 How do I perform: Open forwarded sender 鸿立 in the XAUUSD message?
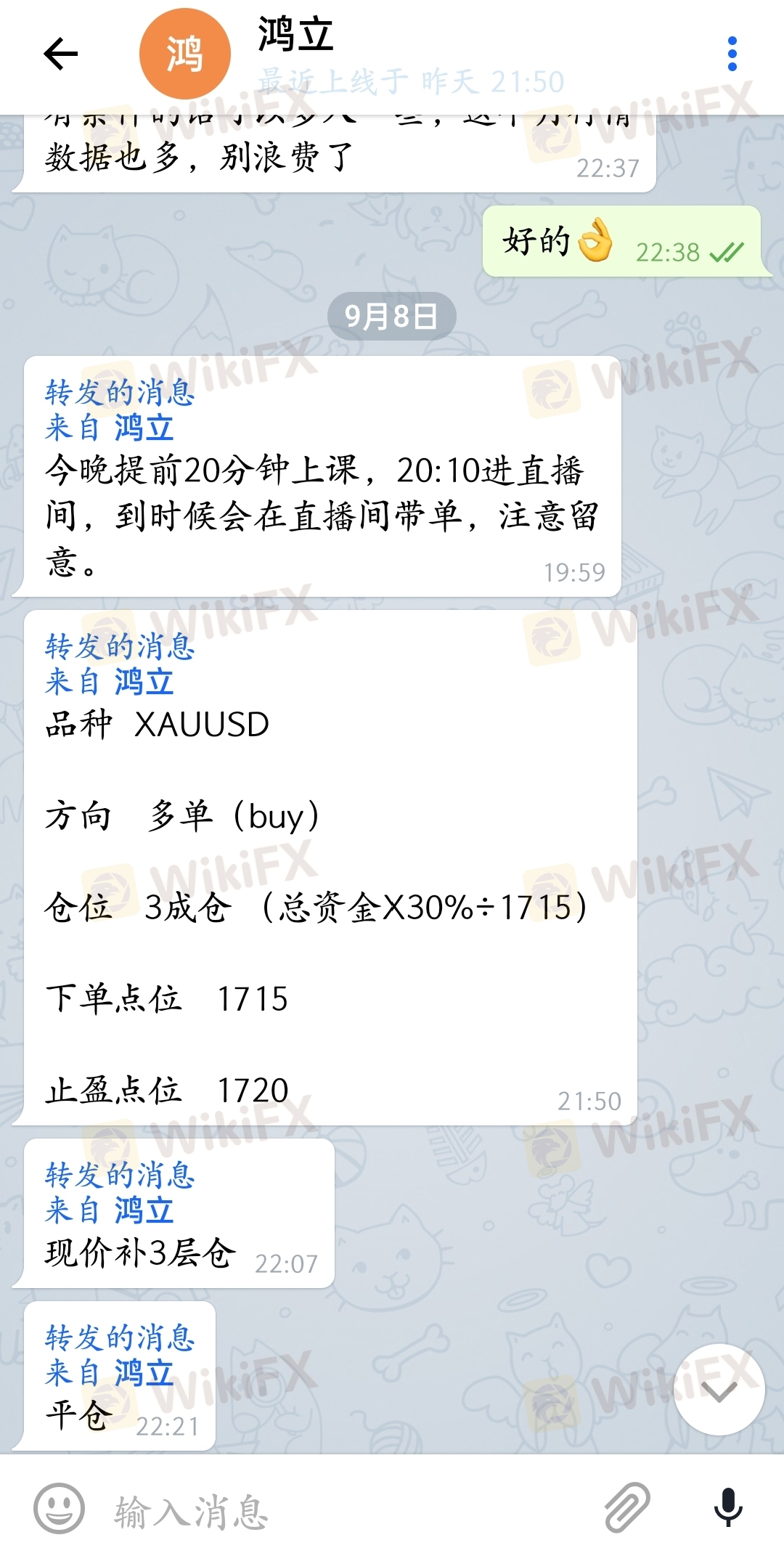[x=144, y=682]
